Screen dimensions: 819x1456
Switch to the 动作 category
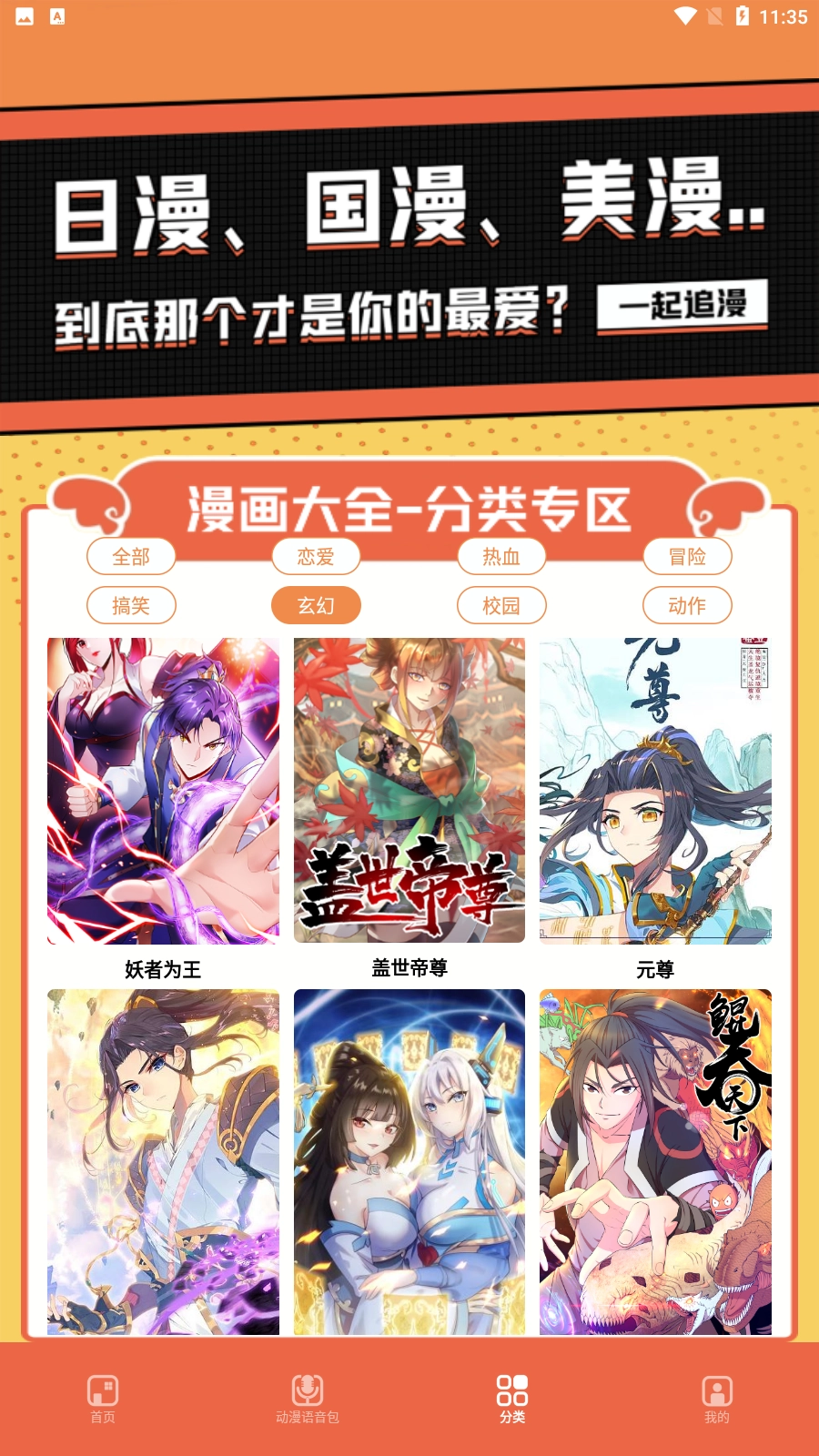click(687, 605)
